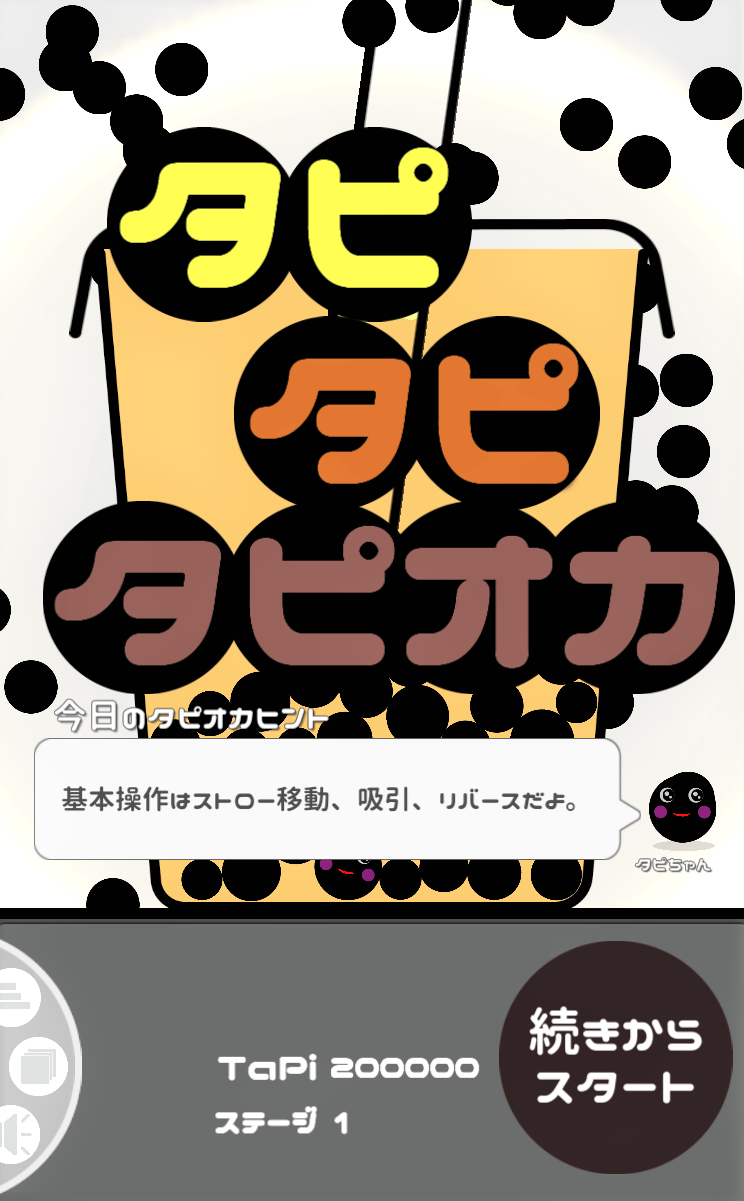Toggle the sound speaker icon
This screenshot has height=1201, width=744.
pyautogui.click(x=16, y=1134)
